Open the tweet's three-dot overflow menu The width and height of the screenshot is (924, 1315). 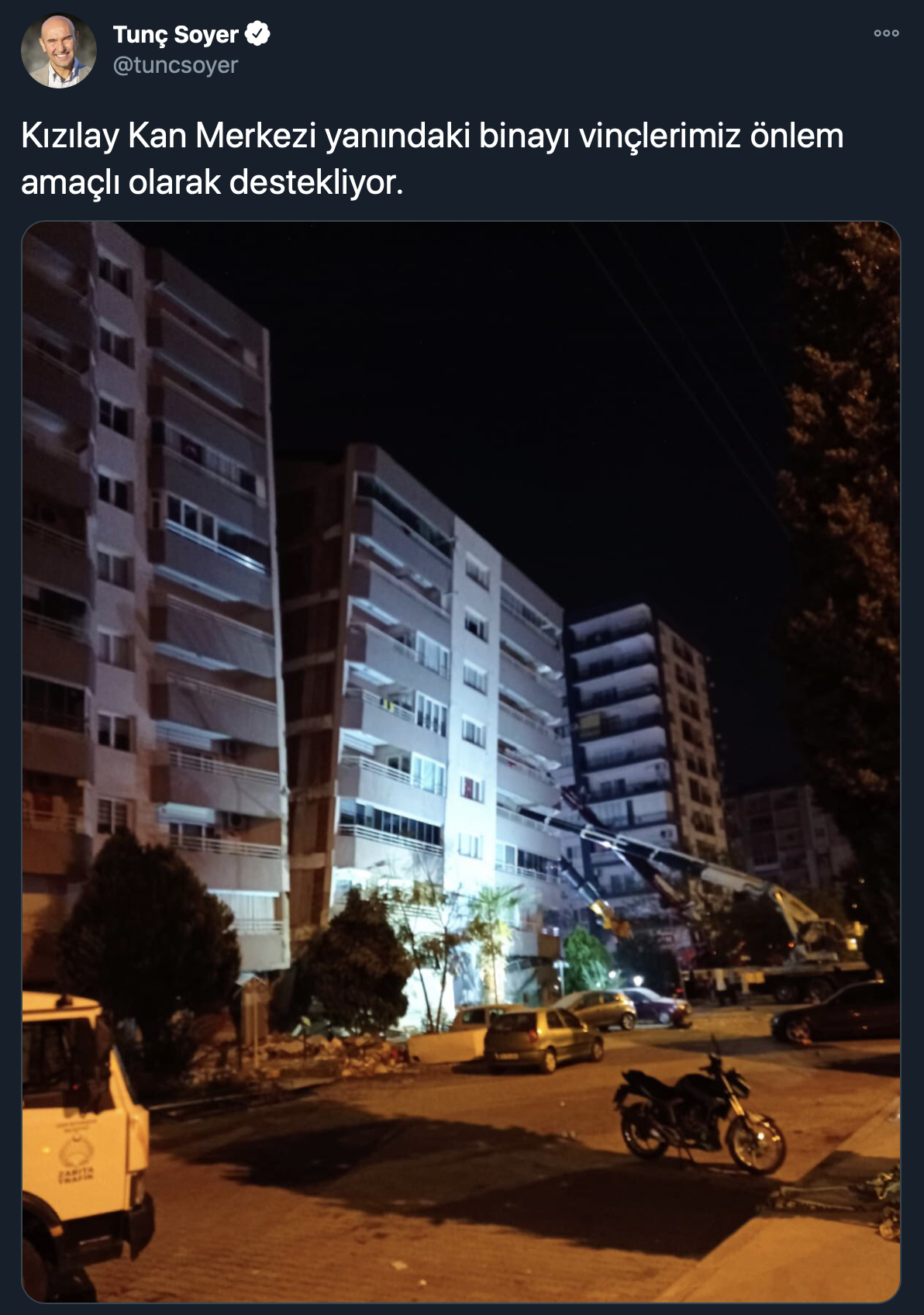(886, 33)
